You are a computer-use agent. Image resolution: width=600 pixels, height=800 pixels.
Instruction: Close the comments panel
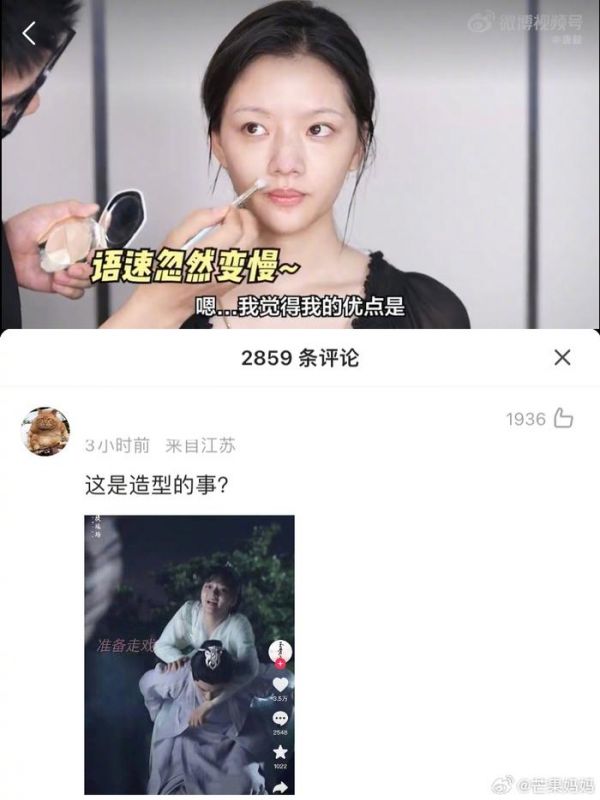562,358
